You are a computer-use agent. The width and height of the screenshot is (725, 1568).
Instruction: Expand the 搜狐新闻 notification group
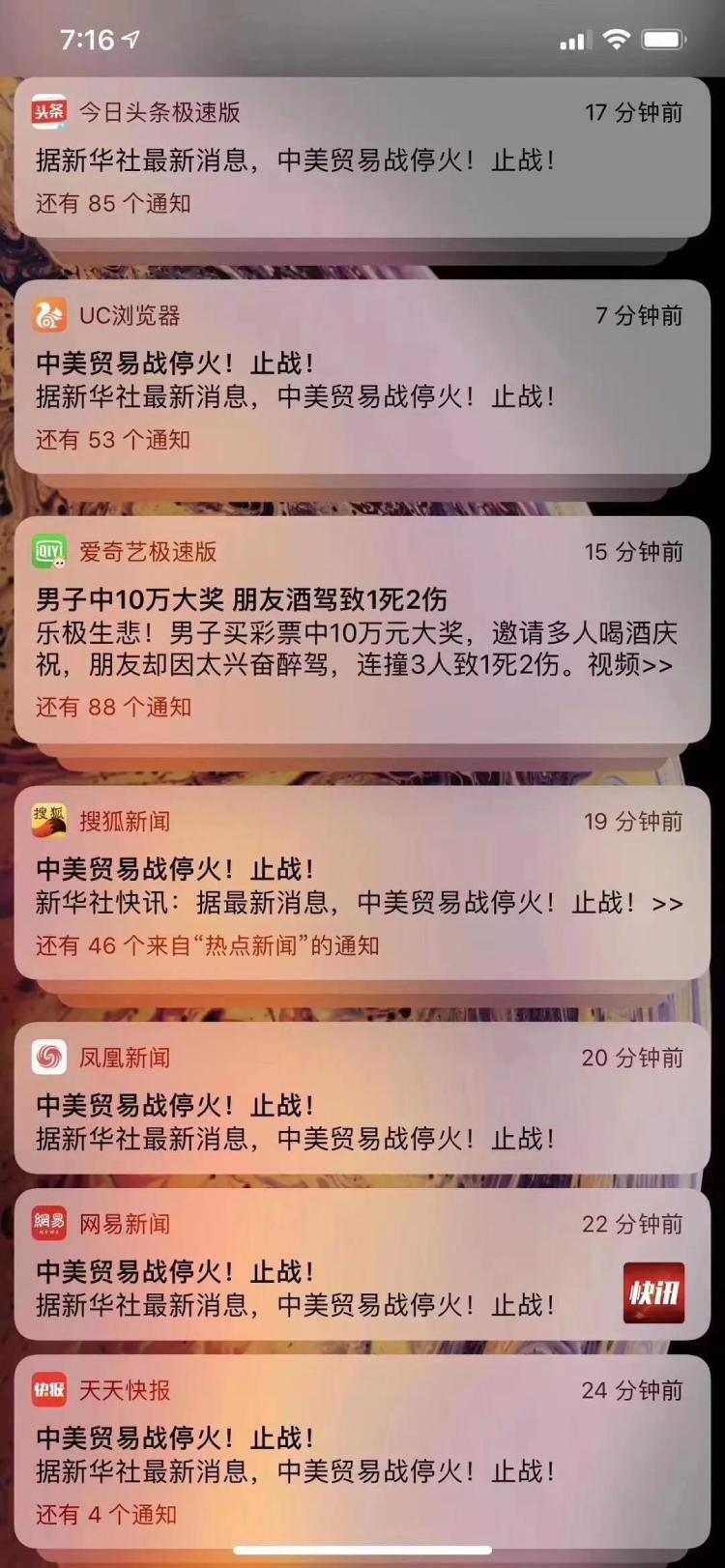[362, 885]
